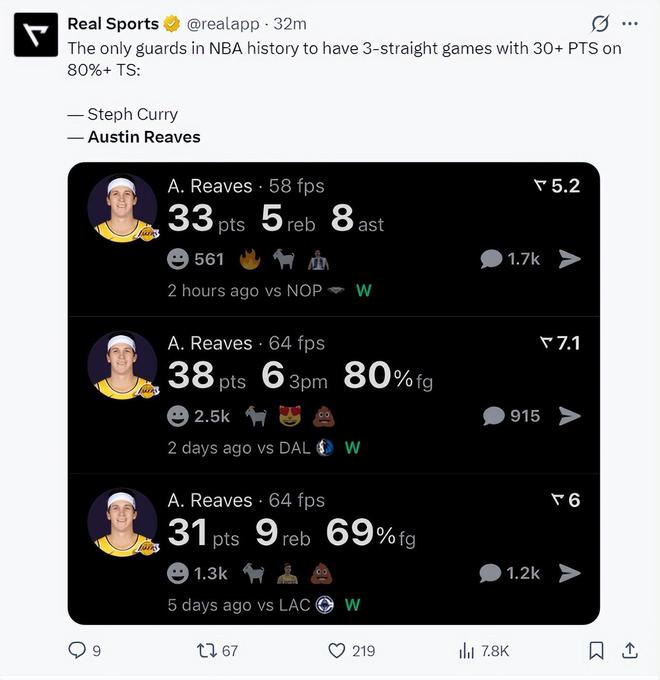Open the Real Sports profile picture
This screenshot has height=680, width=660.
[35, 35]
